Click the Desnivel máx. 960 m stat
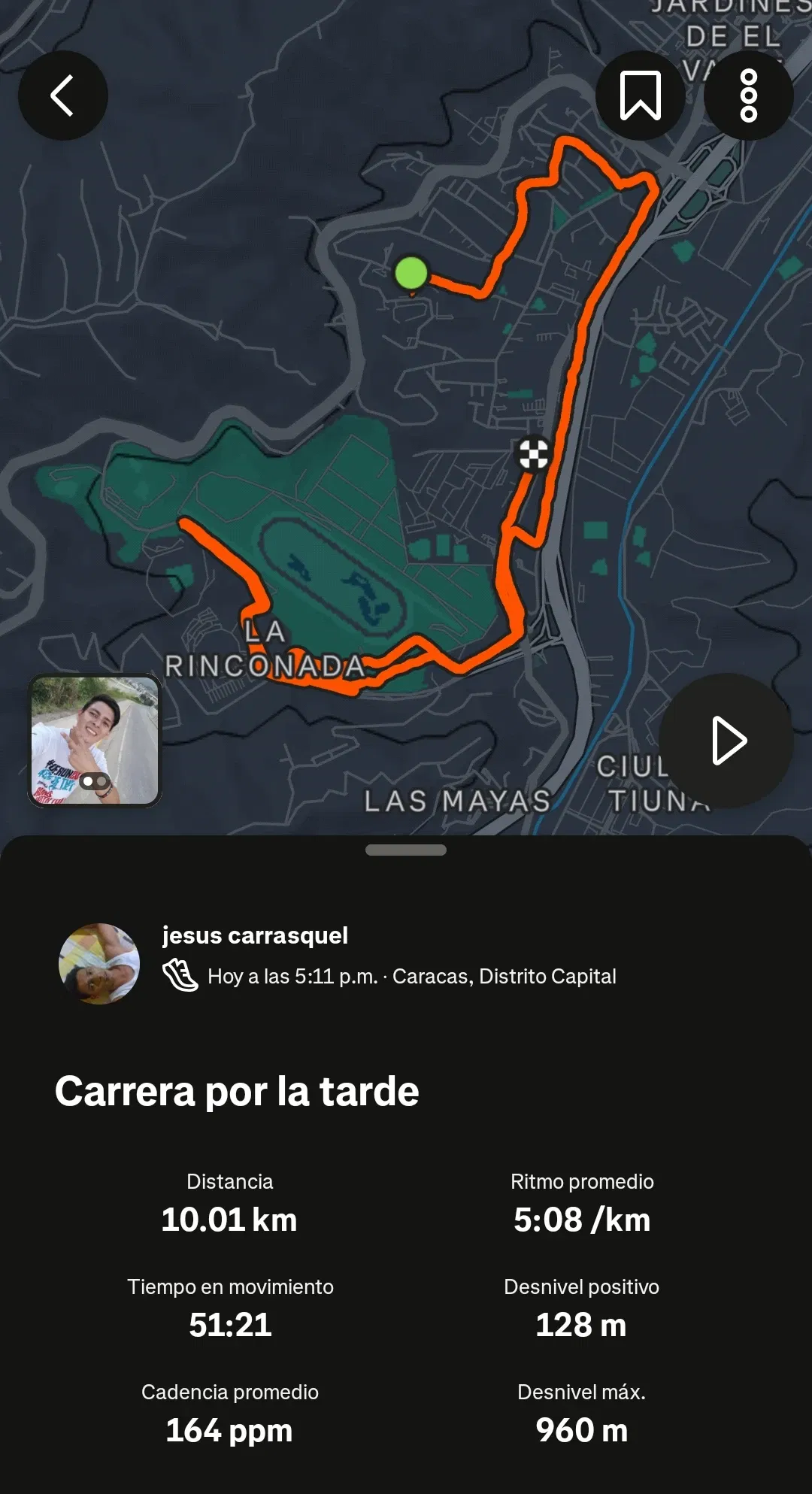Screen dimensions: 812x1494 (x=581, y=1431)
